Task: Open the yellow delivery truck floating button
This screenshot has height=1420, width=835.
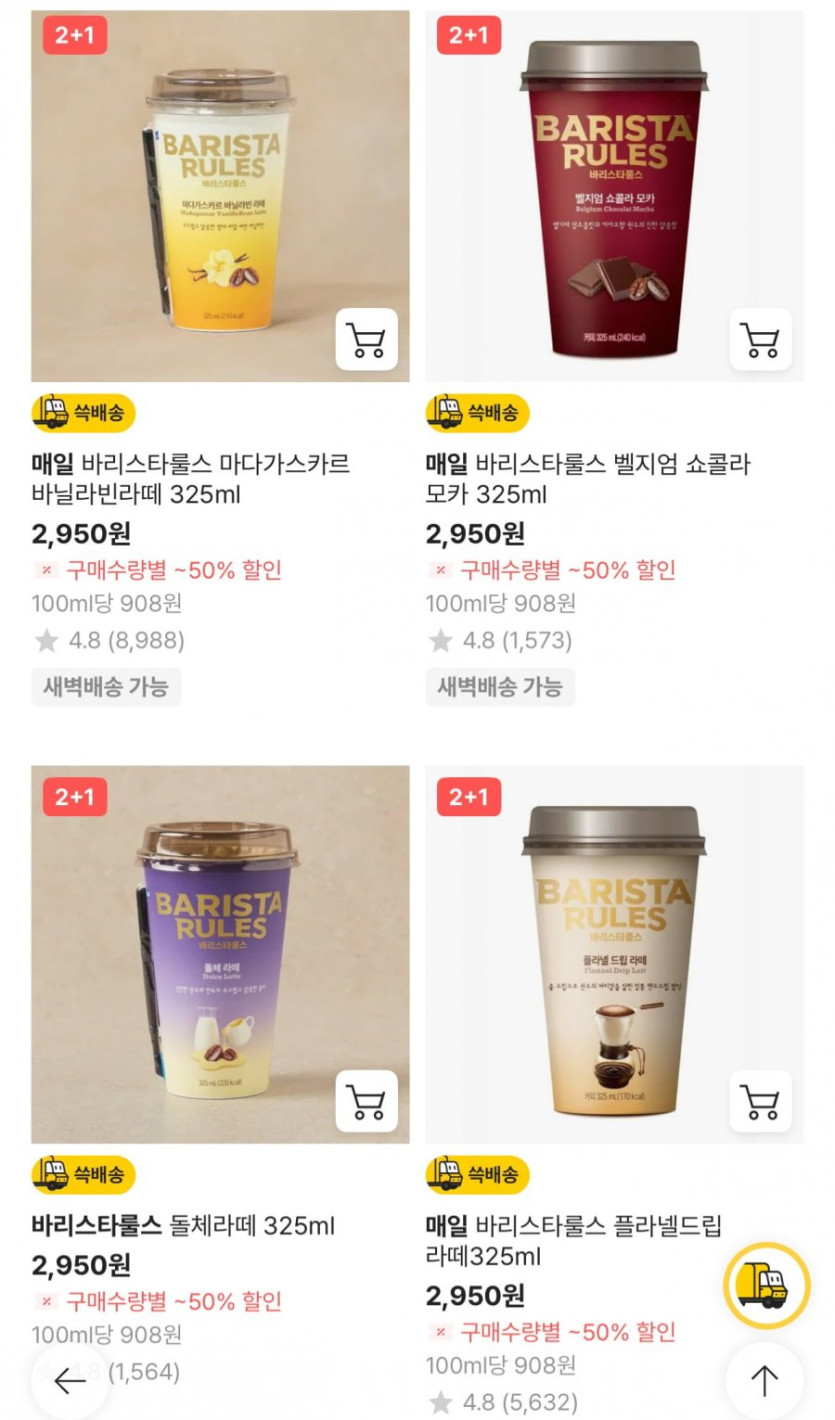Action: pos(766,1285)
